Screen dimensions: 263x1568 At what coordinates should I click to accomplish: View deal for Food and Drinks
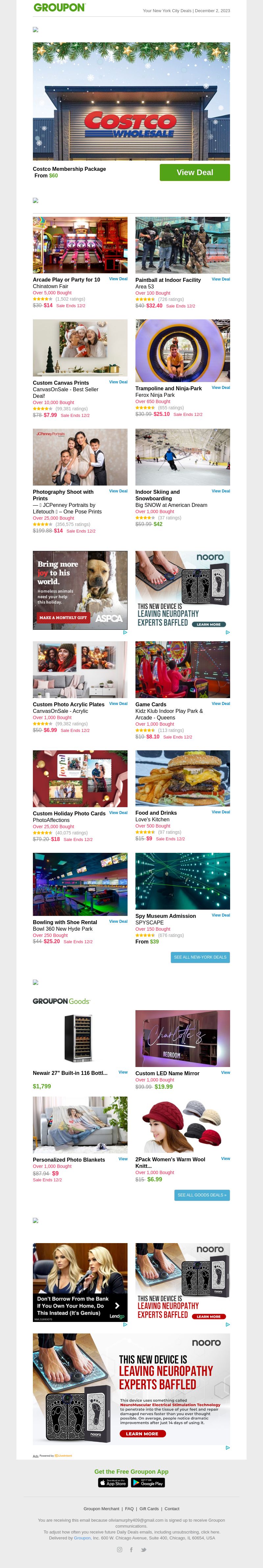[x=220, y=811]
